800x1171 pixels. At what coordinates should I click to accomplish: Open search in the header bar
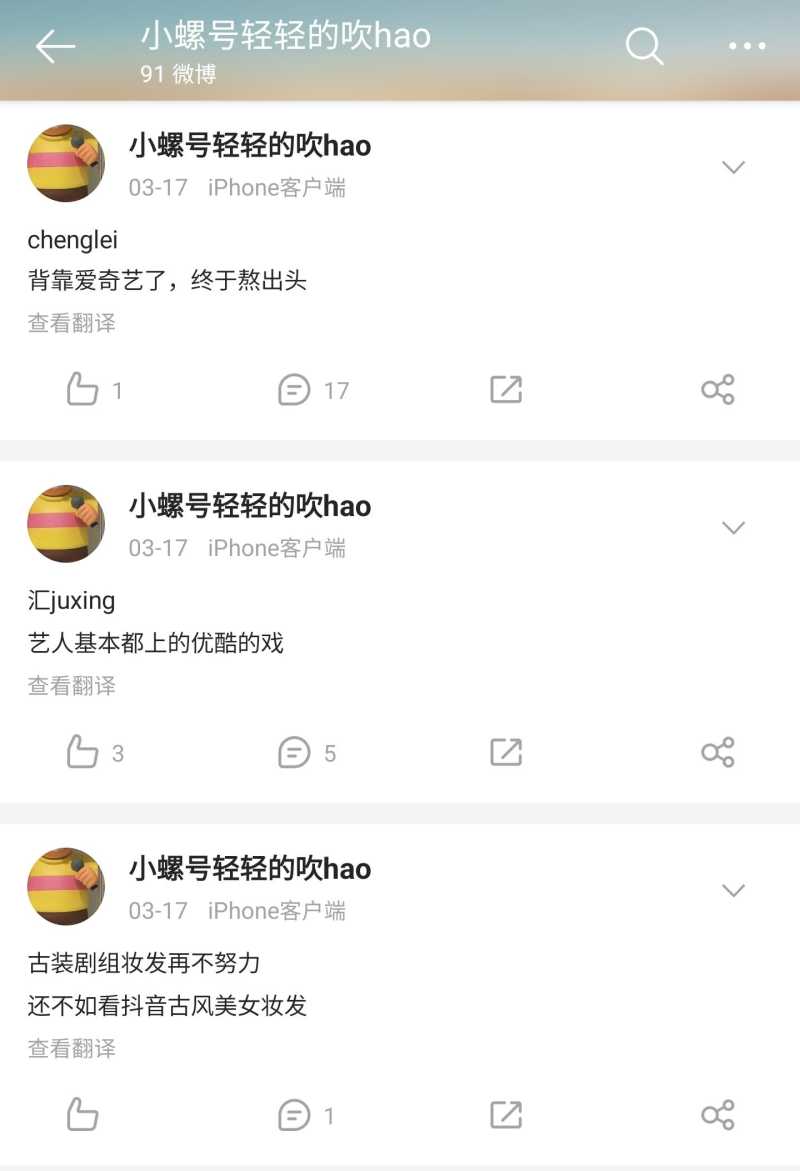click(x=644, y=46)
